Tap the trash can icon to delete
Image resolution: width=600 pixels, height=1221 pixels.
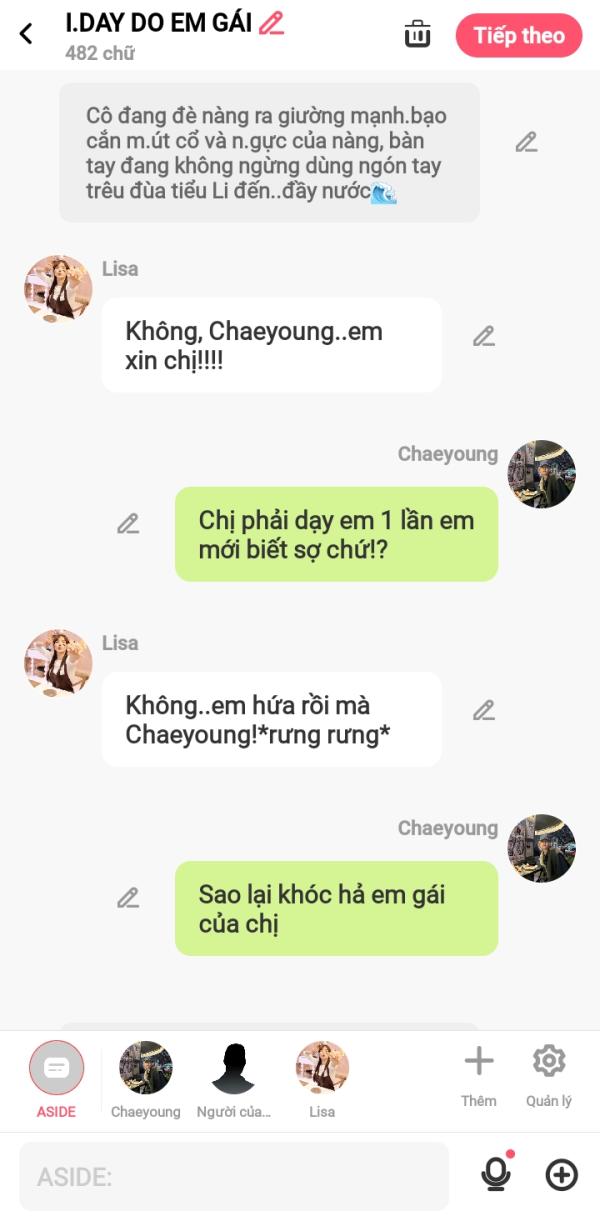click(x=417, y=34)
